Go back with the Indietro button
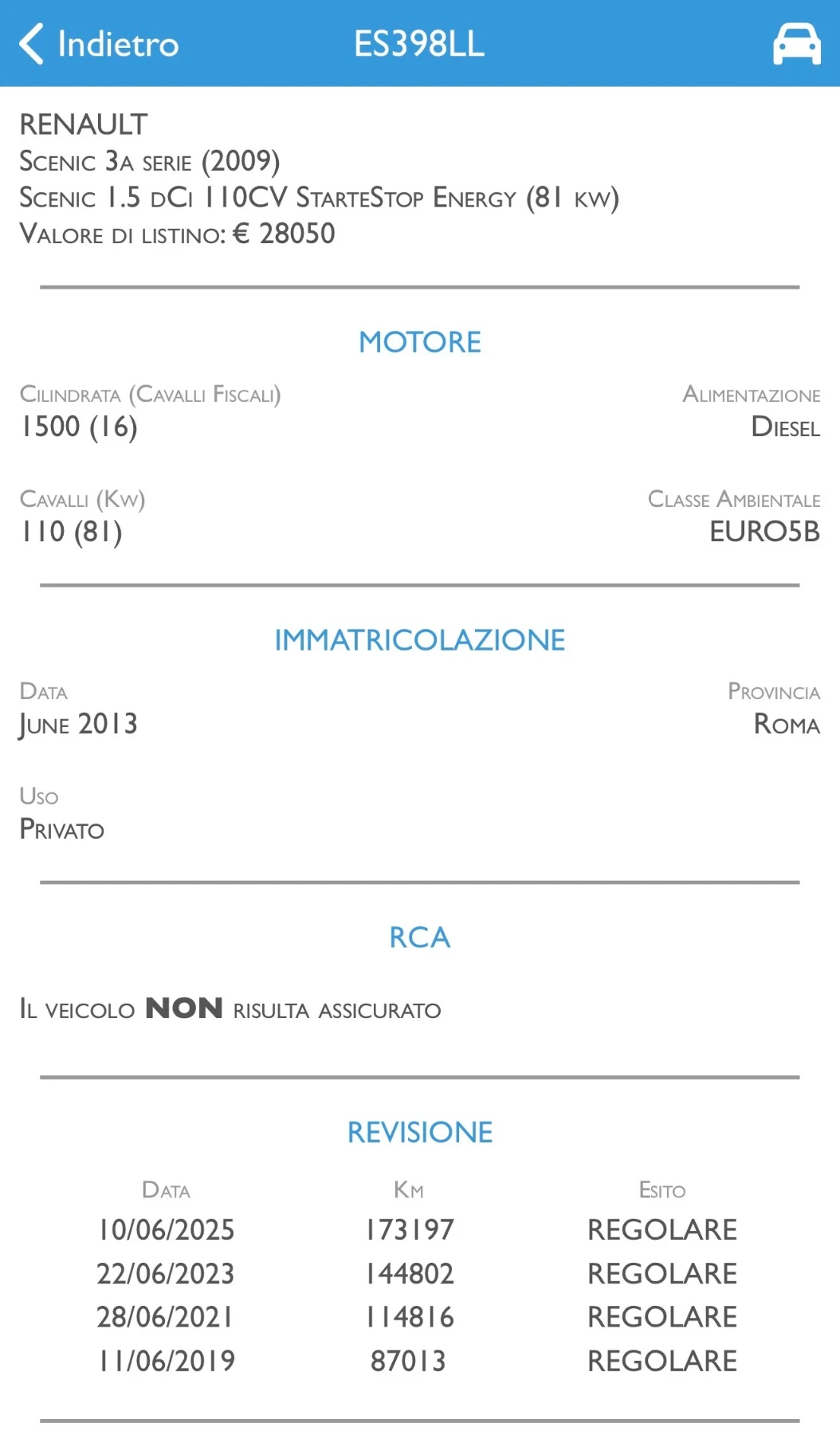This screenshot has height=1435, width=840. coord(99,44)
